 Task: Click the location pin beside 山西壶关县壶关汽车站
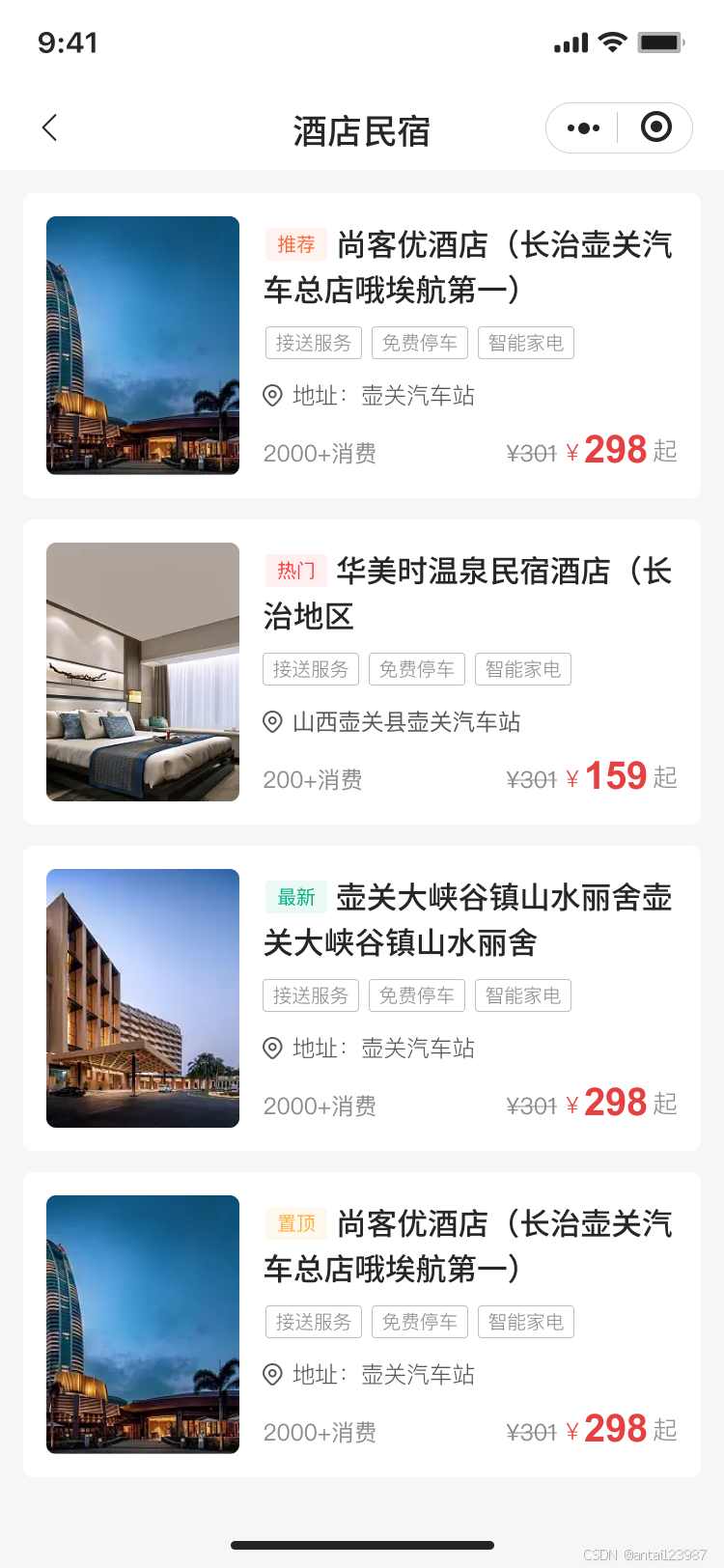point(271,722)
